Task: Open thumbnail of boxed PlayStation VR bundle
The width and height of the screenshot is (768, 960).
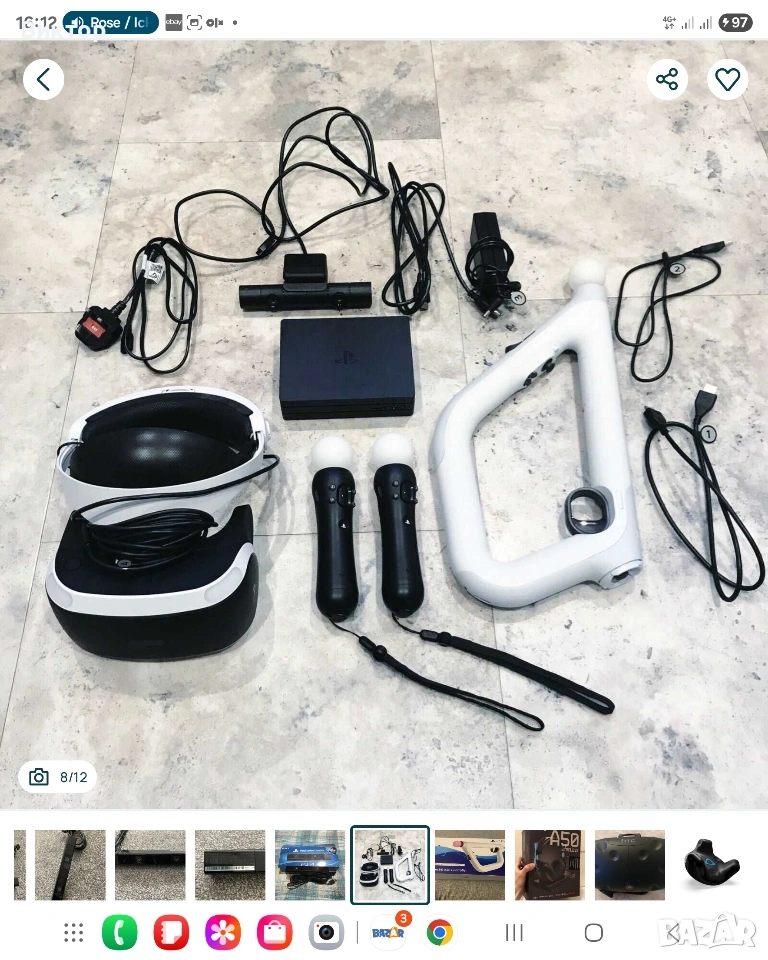Action: click(x=309, y=864)
